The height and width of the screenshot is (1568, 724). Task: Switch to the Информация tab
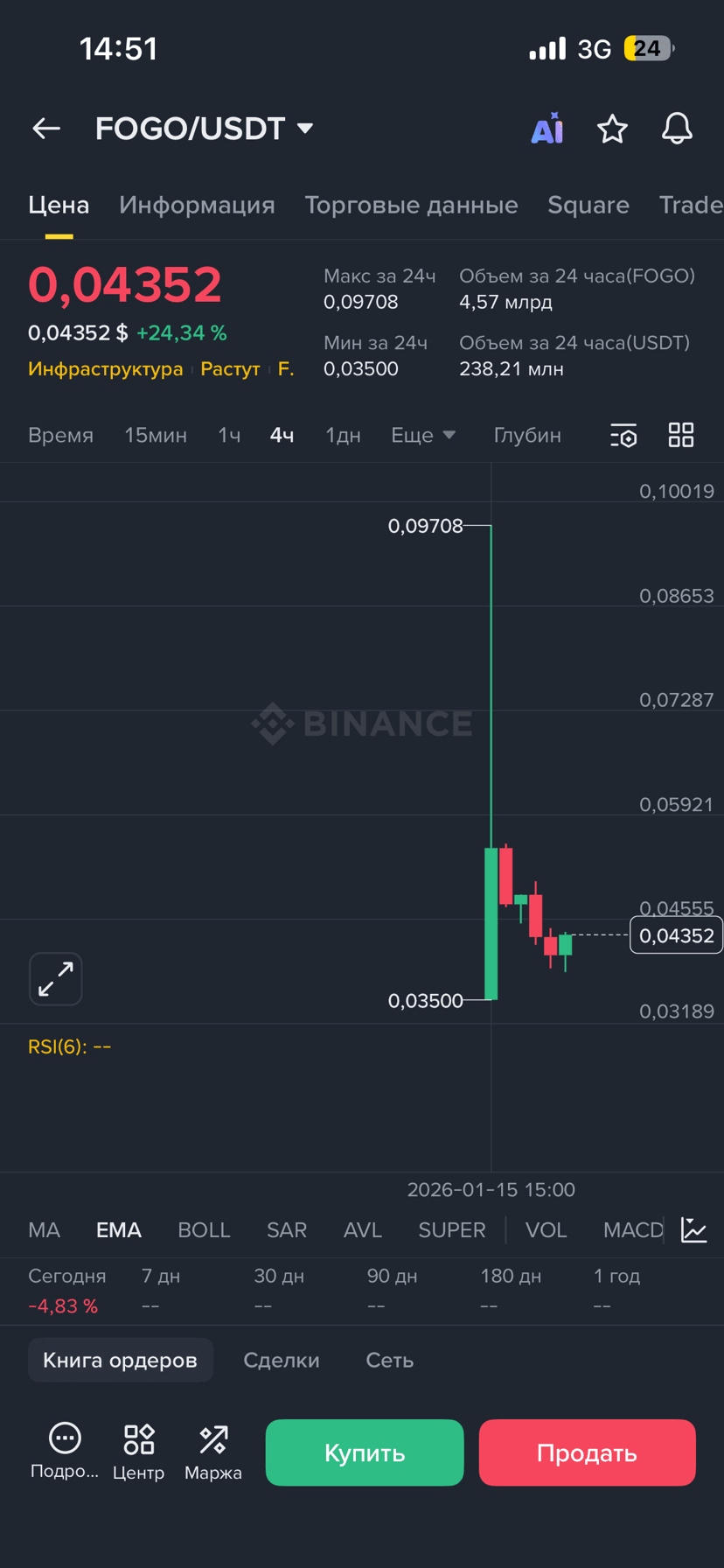(197, 205)
